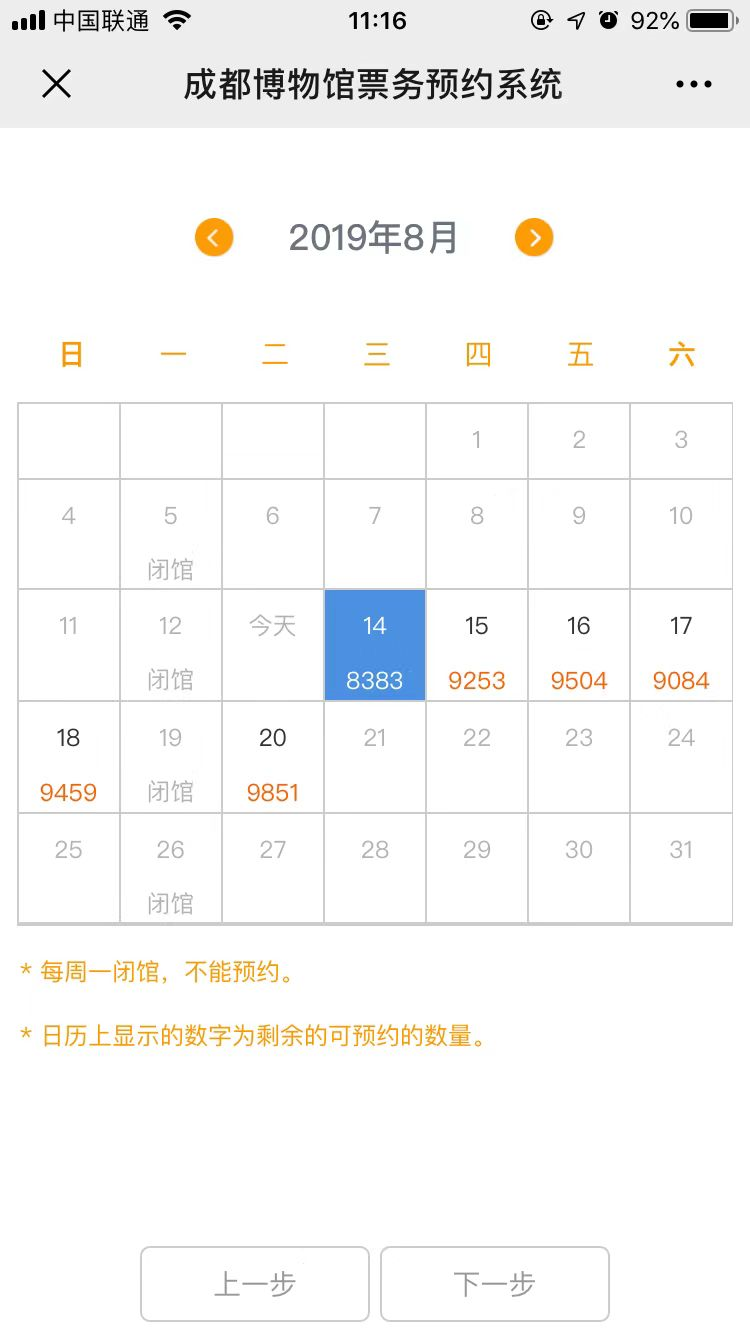Choose August 16 with 9504 remaining
The width and height of the screenshot is (750, 1334).
click(x=579, y=646)
